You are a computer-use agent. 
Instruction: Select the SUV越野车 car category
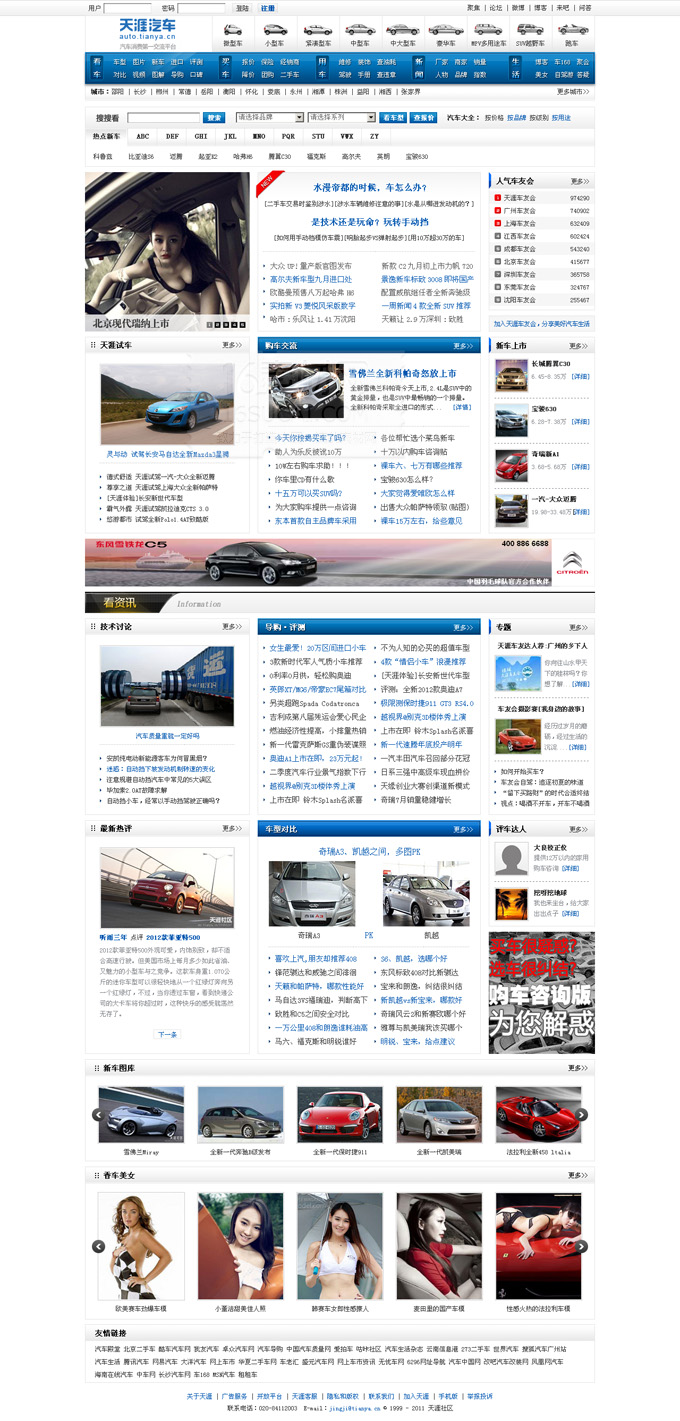pos(530,34)
